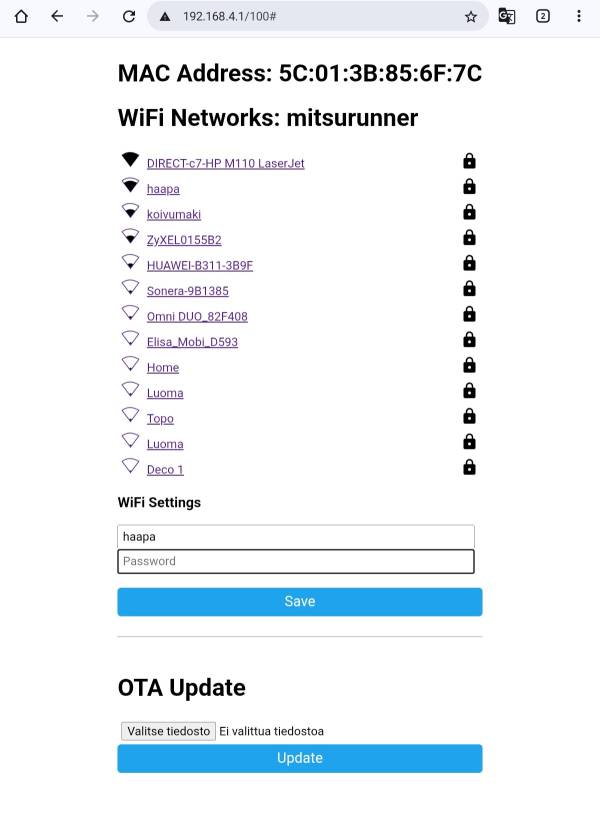The height and width of the screenshot is (814, 600).
Task: Open the tab switcher
Action: [543, 17]
